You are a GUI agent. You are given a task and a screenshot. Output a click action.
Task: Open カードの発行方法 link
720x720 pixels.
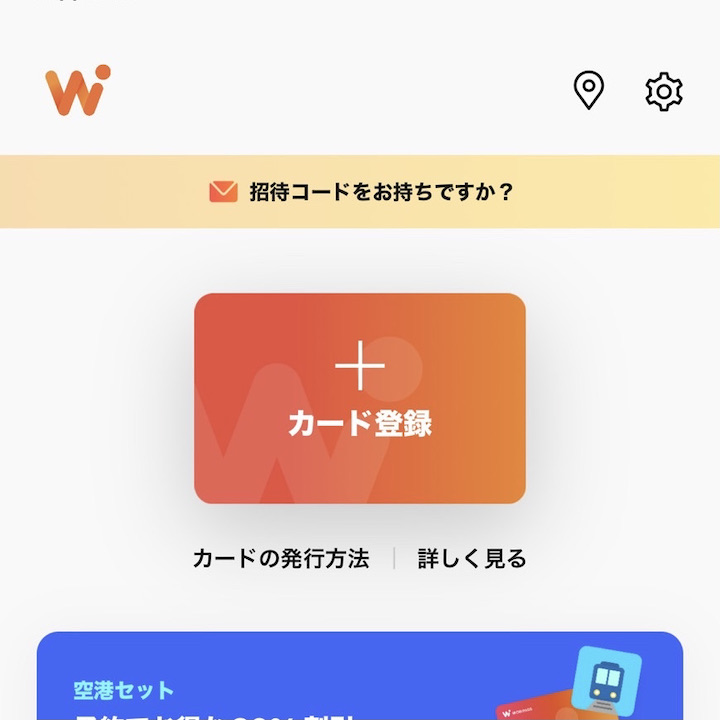pyautogui.click(x=281, y=559)
